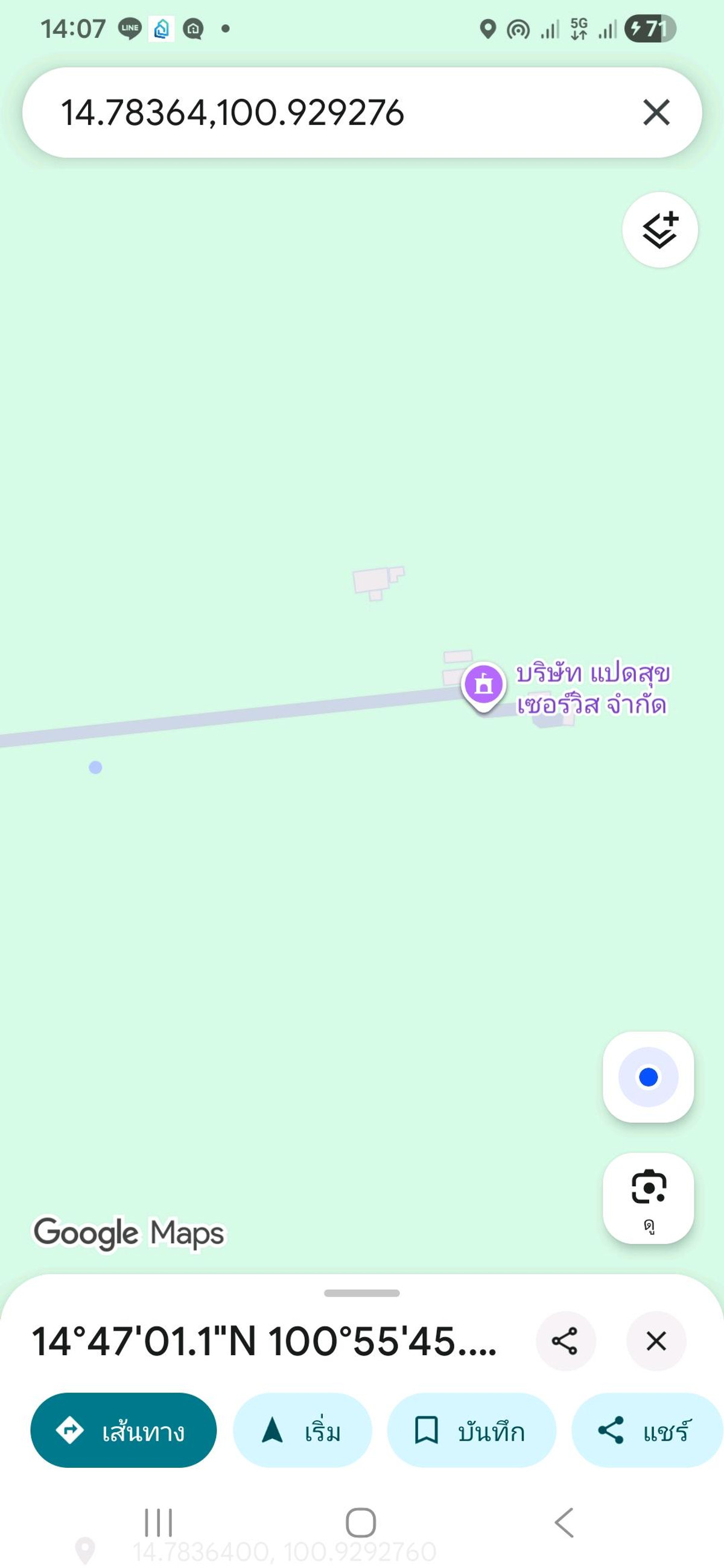Open the map layers button
724x1568 pixels.
pos(659,230)
